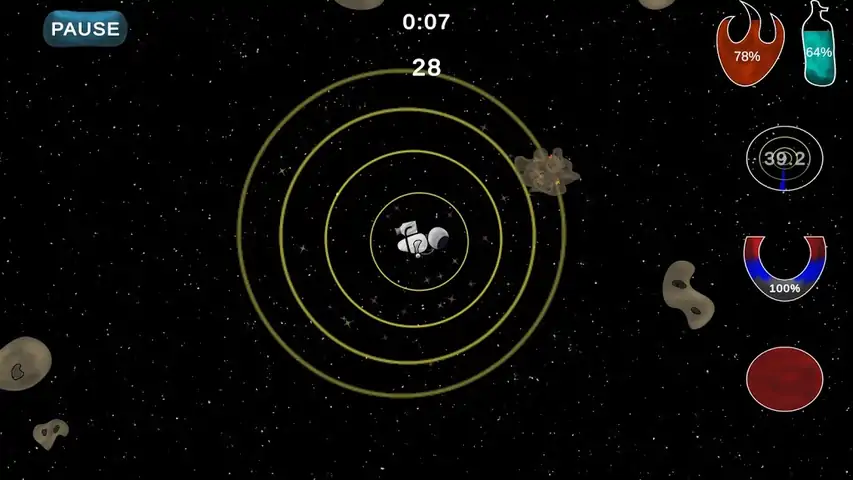Screen dimensions: 853x480
Task: Pause the game
Action: pyautogui.click(x=85, y=28)
